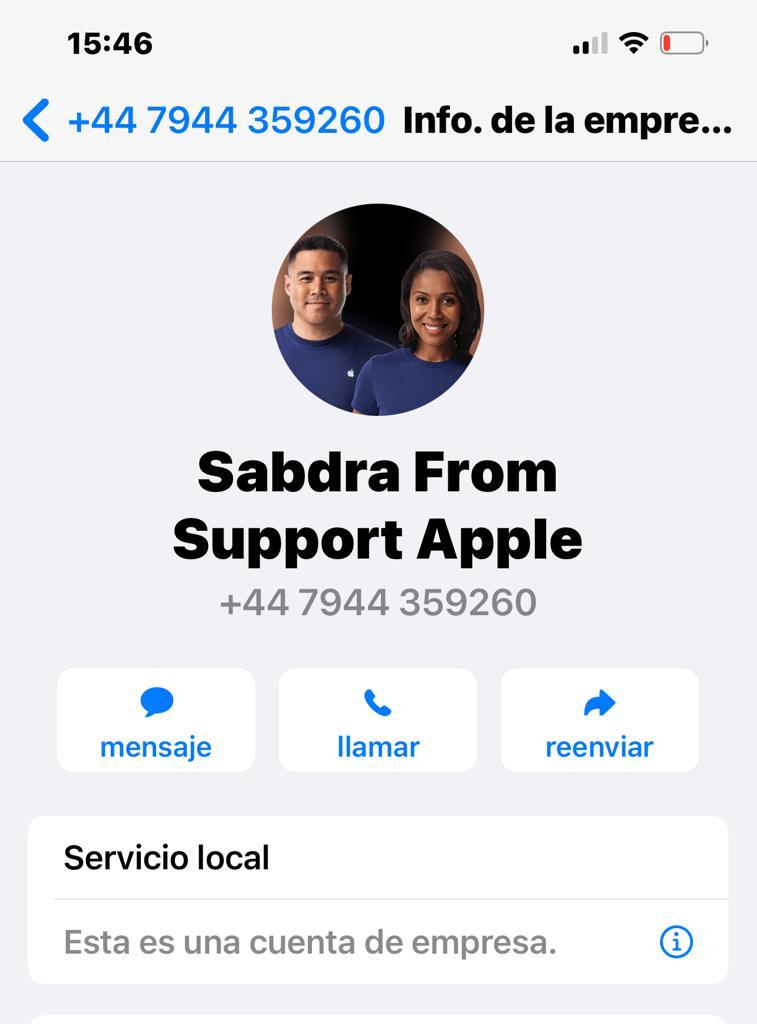Image resolution: width=757 pixels, height=1024 pixels.
Task: Tap the back chevron in the navigation bar
Action: [36, 119]
